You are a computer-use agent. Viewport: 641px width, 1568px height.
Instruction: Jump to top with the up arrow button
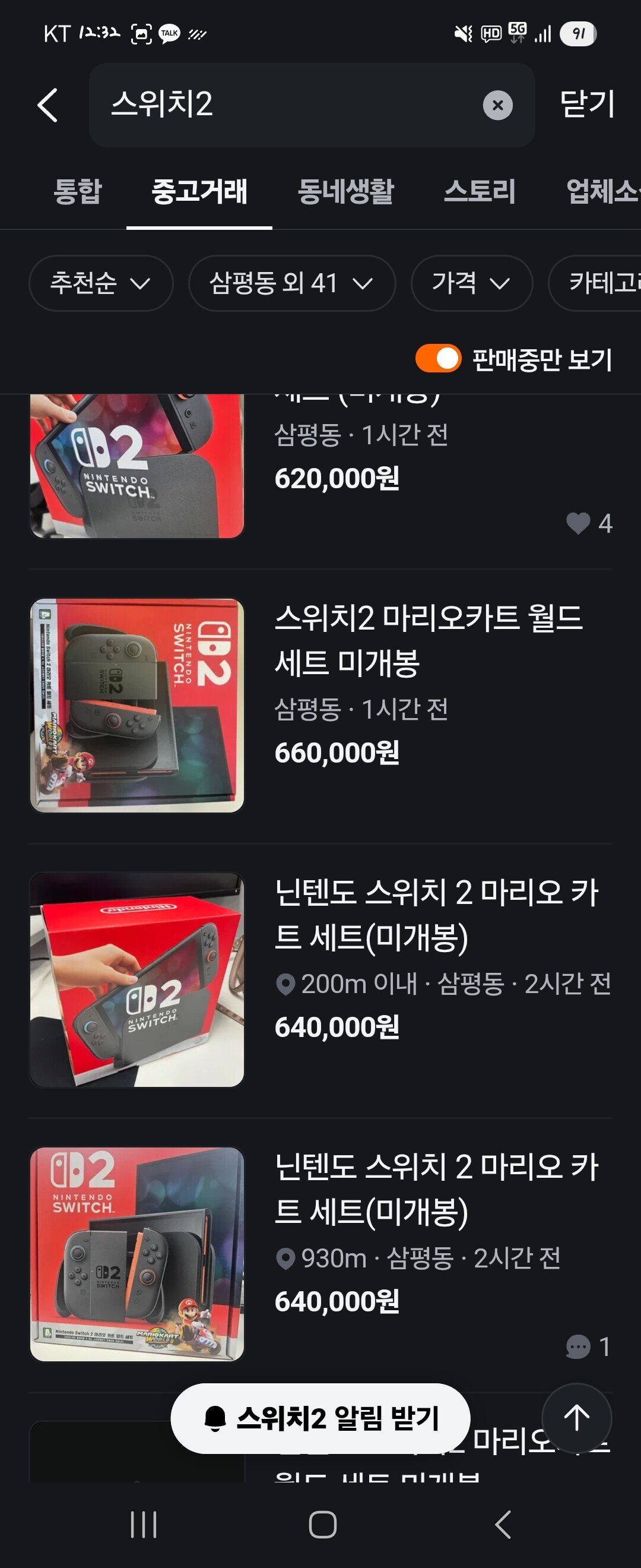[x=576, y=1418]
